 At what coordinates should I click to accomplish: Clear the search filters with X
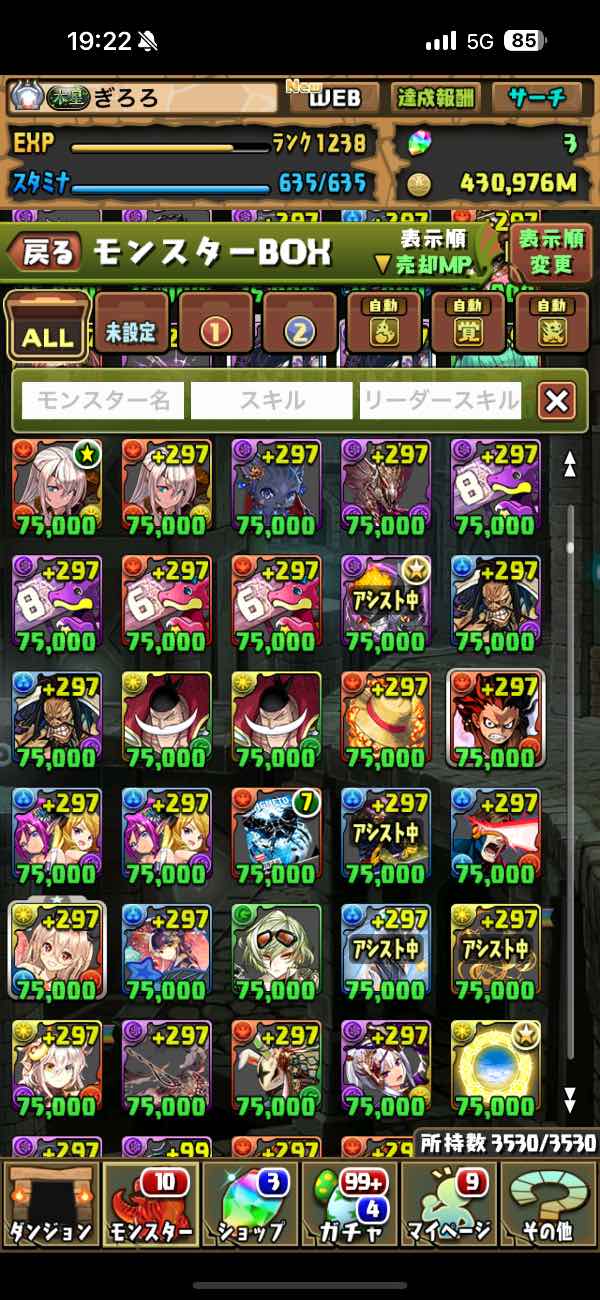(x=556, y=401)
